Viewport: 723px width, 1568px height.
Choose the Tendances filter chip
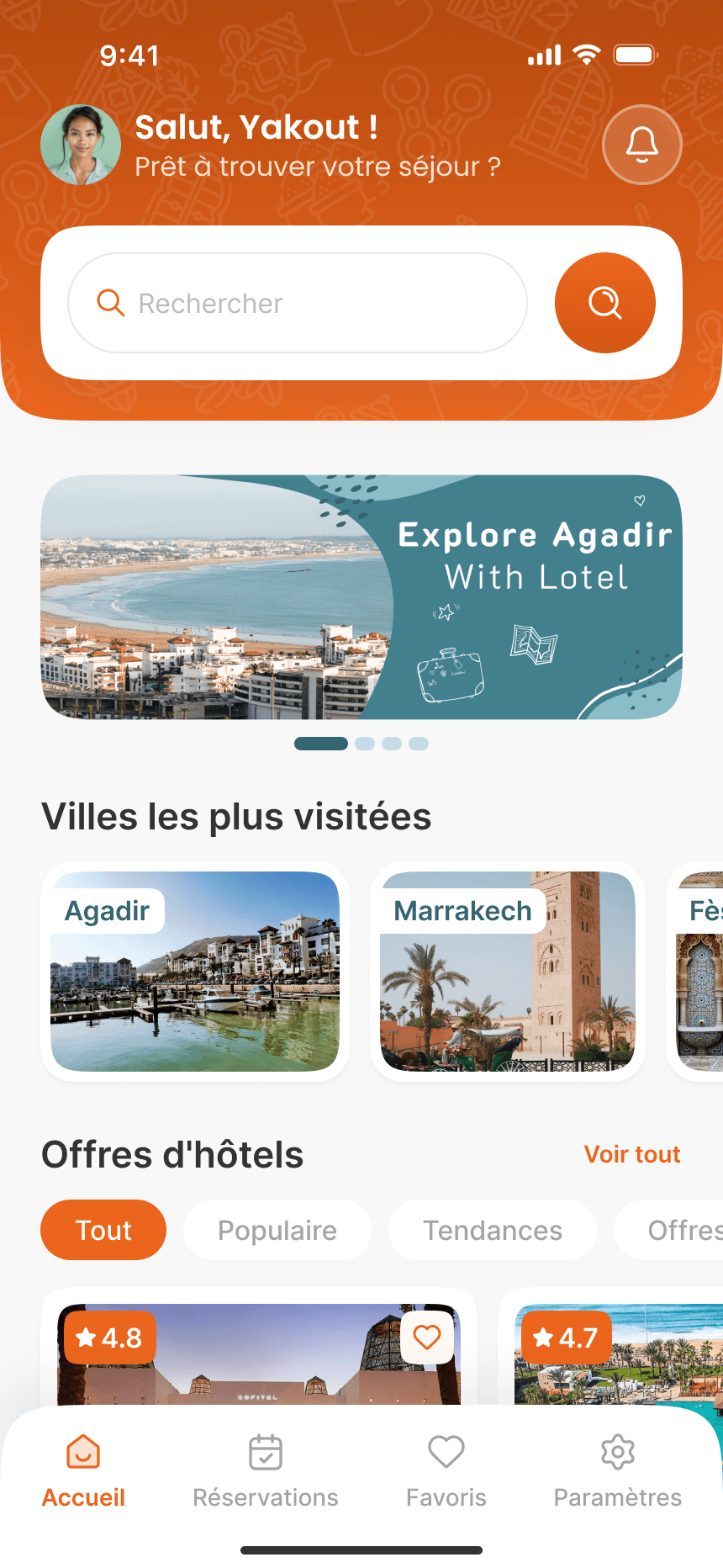[x=493, y=1230]
